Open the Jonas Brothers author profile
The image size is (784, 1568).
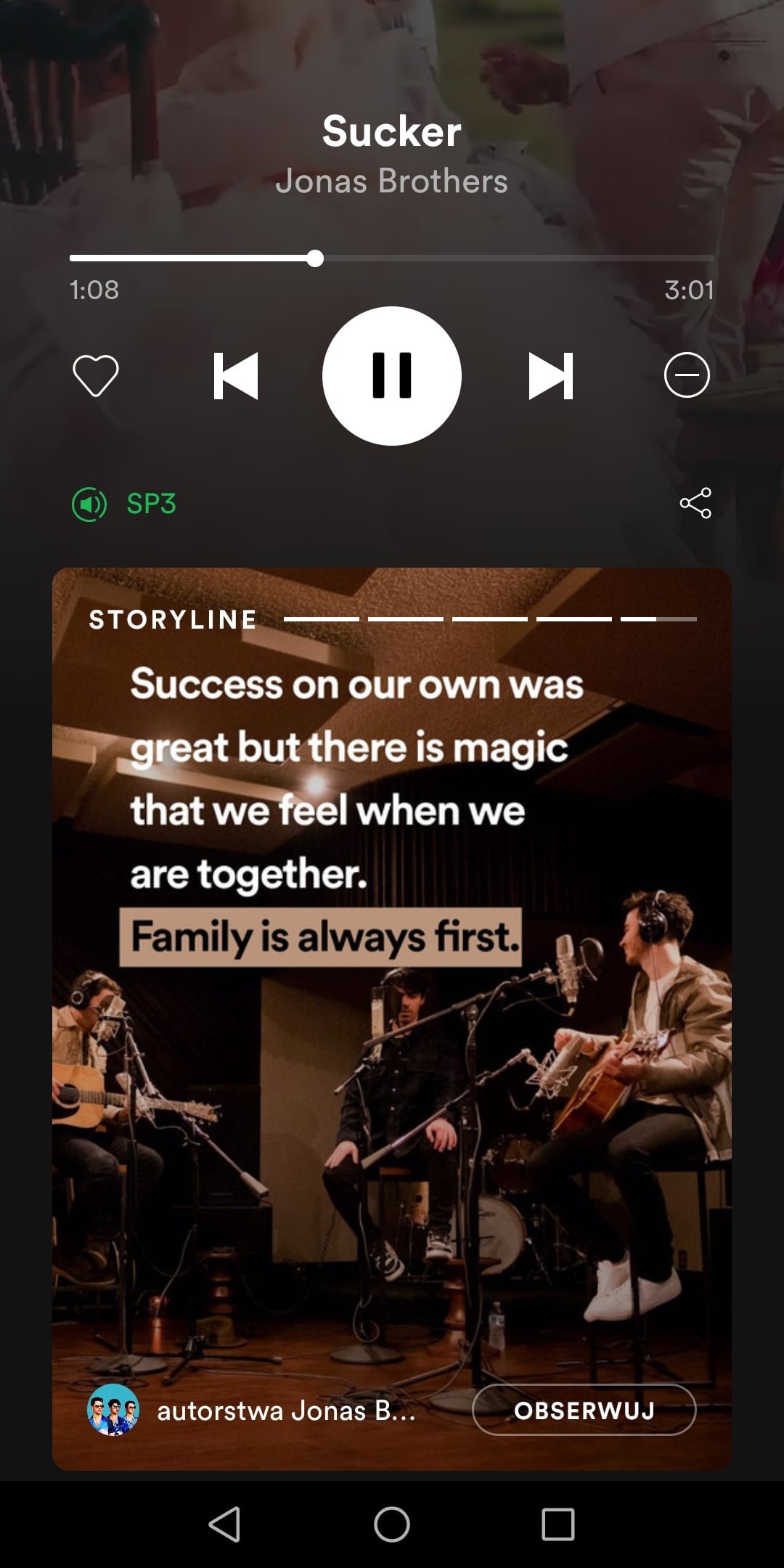251,1410
